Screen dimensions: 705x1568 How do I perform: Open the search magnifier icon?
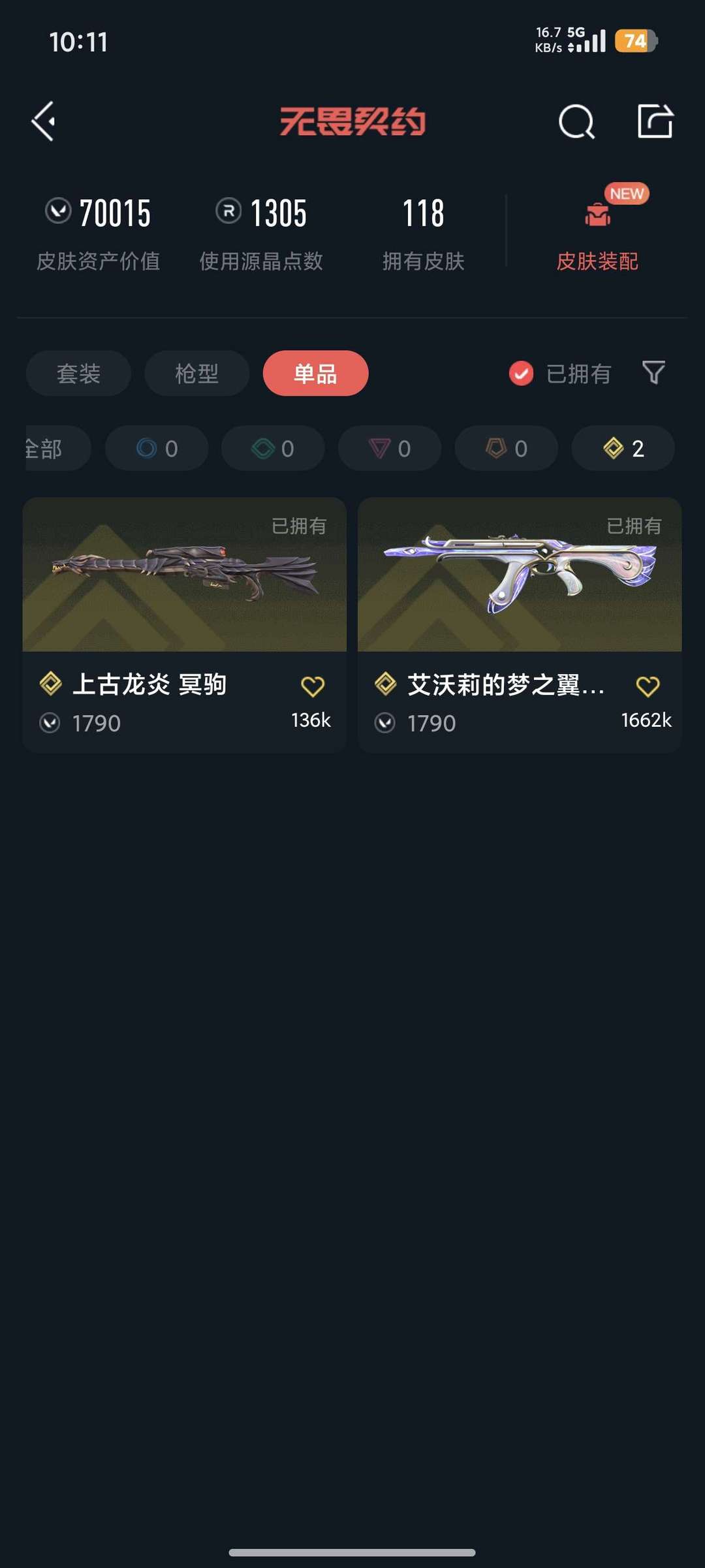tap(576, 121)
